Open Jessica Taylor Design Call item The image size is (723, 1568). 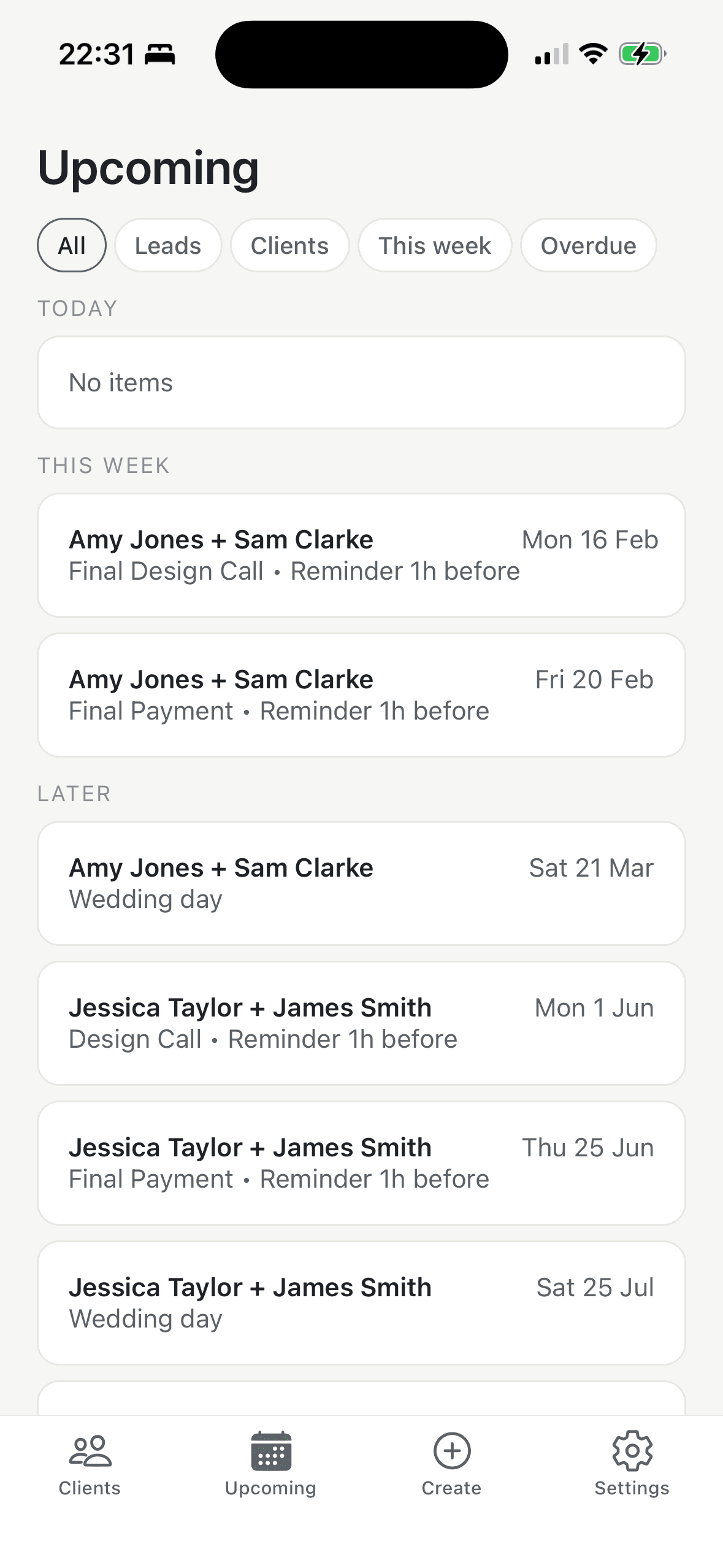(x=361, y=1021)
